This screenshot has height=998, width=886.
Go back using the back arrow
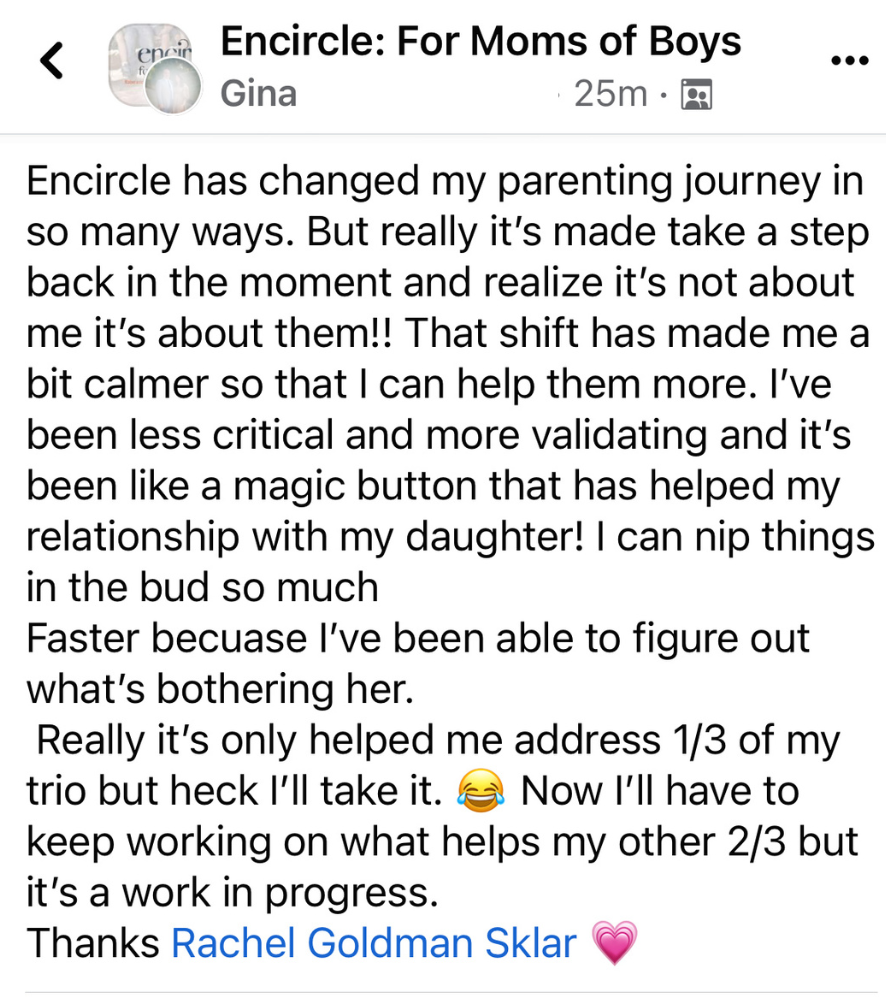coord(52,61)
